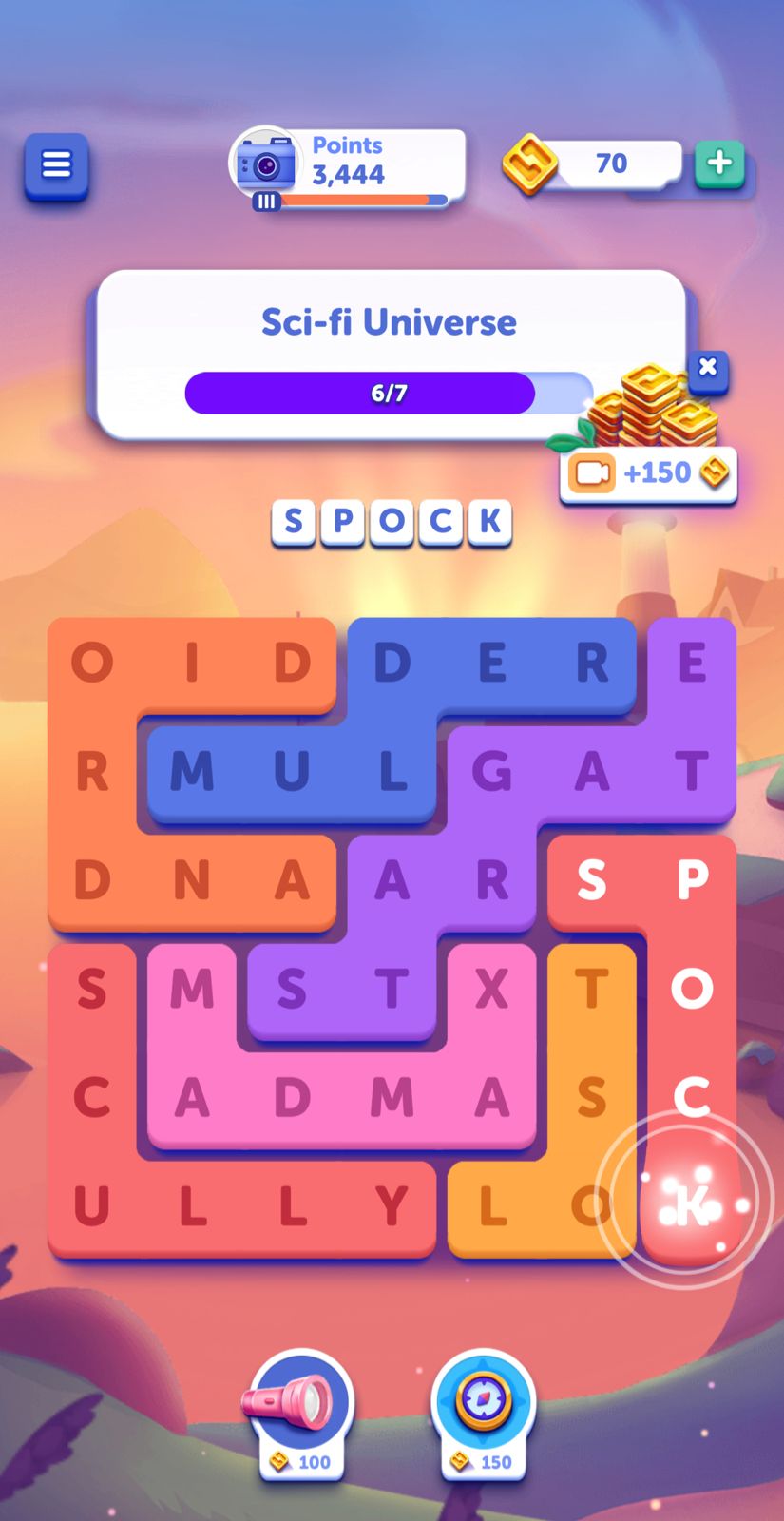Open the camera points panel
Screen dimensions: 784x1521
266,165
